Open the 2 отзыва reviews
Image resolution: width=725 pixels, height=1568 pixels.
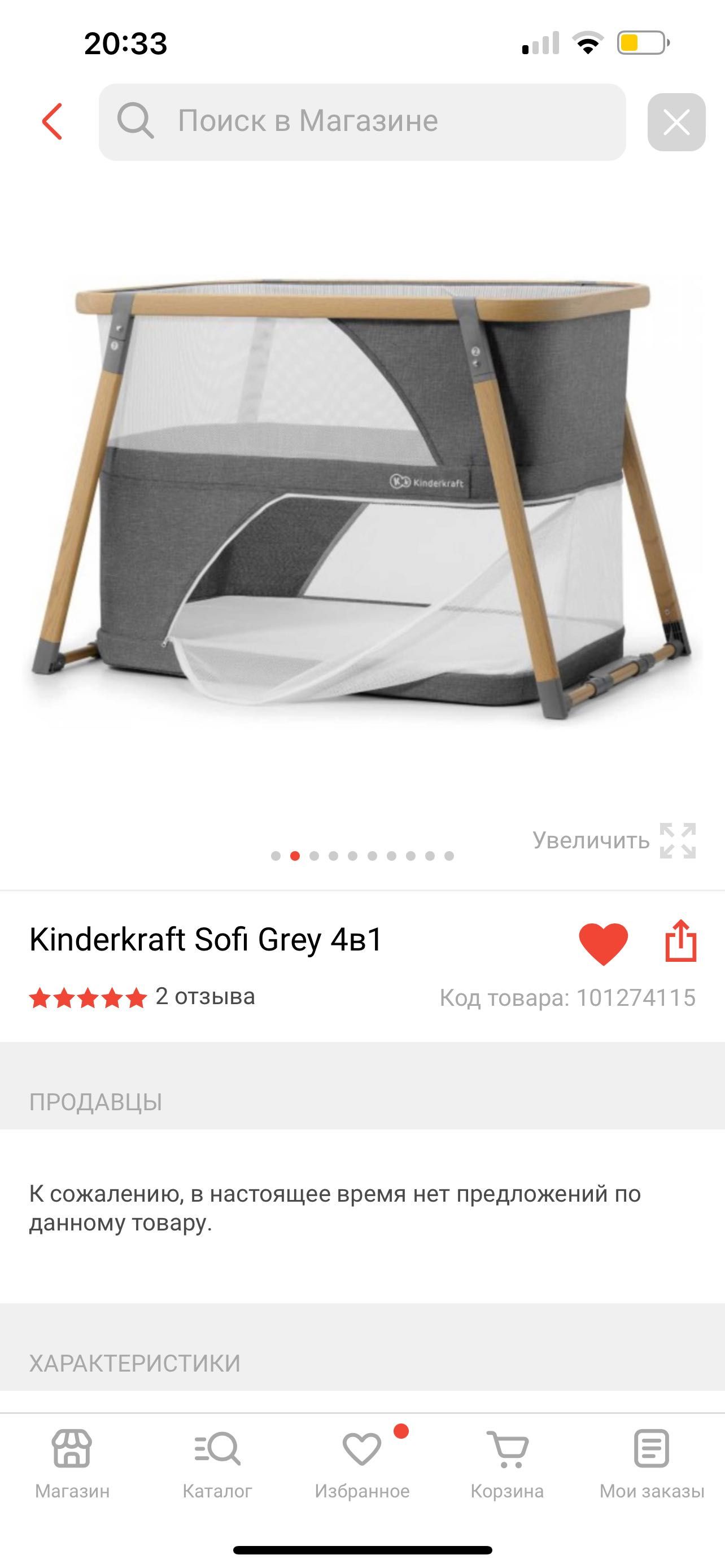[204, 996]
